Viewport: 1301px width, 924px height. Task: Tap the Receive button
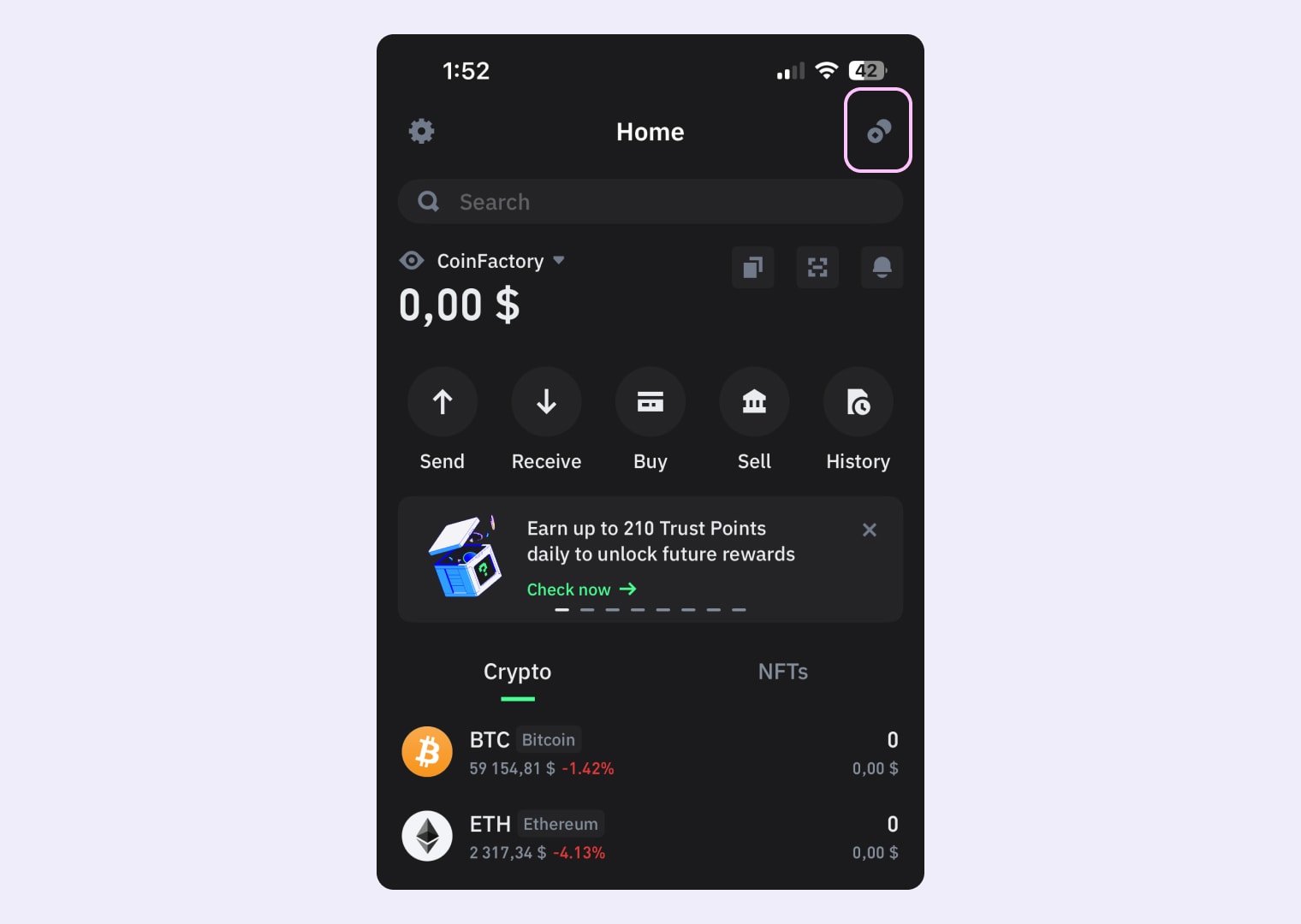pyautogui.click(x=546, y=402)
